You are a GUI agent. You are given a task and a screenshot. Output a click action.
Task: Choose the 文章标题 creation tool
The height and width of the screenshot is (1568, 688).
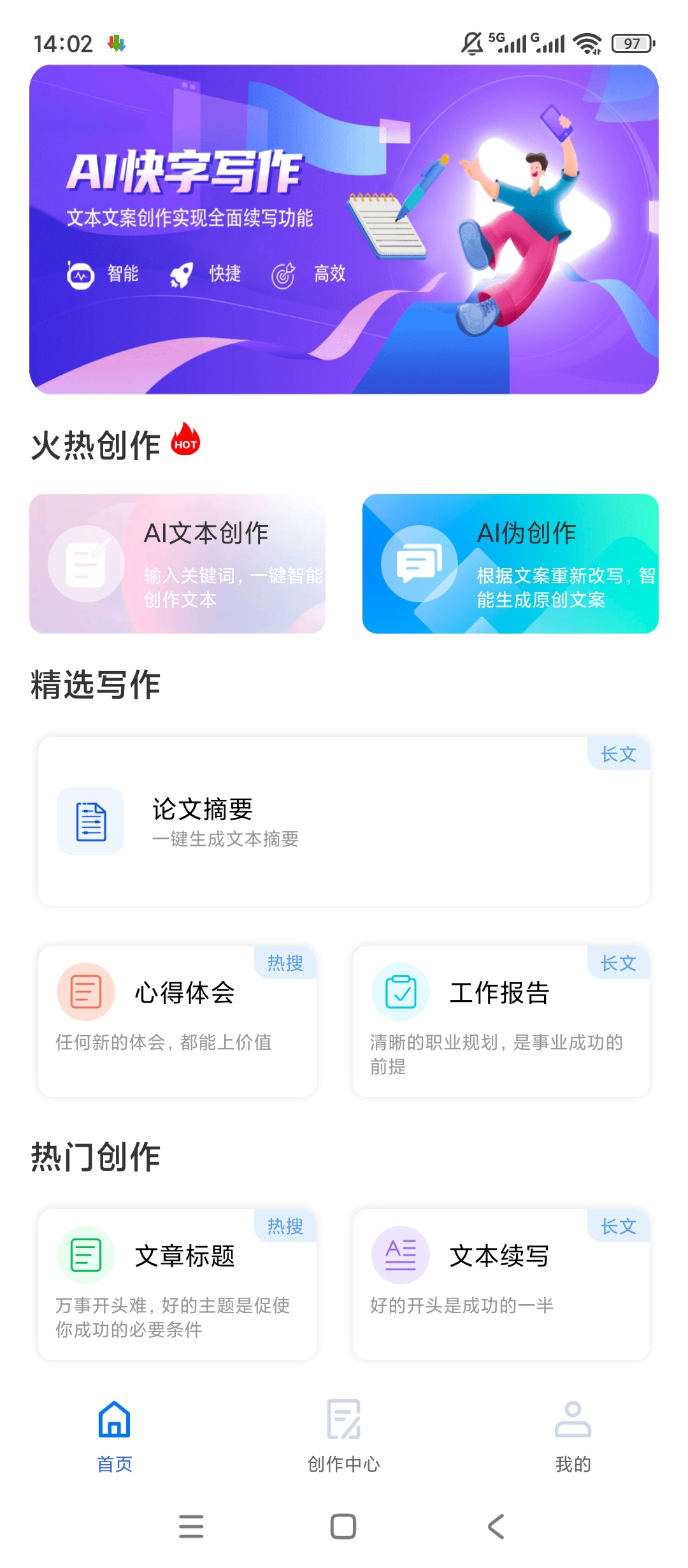point(177,1284)
